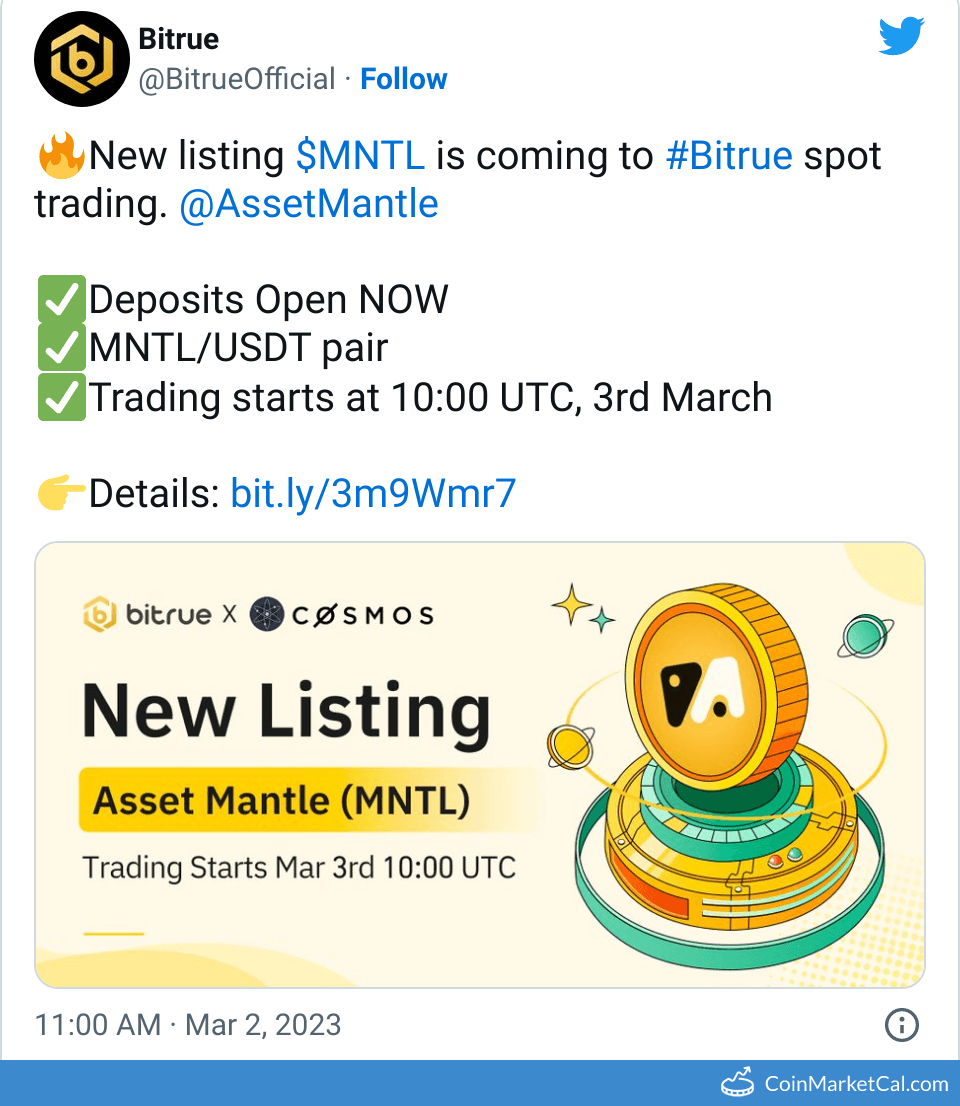The height and width of the screenshot is (1106, 960).
Task: Open the tweet info icon
Action: coord(902,1025)
